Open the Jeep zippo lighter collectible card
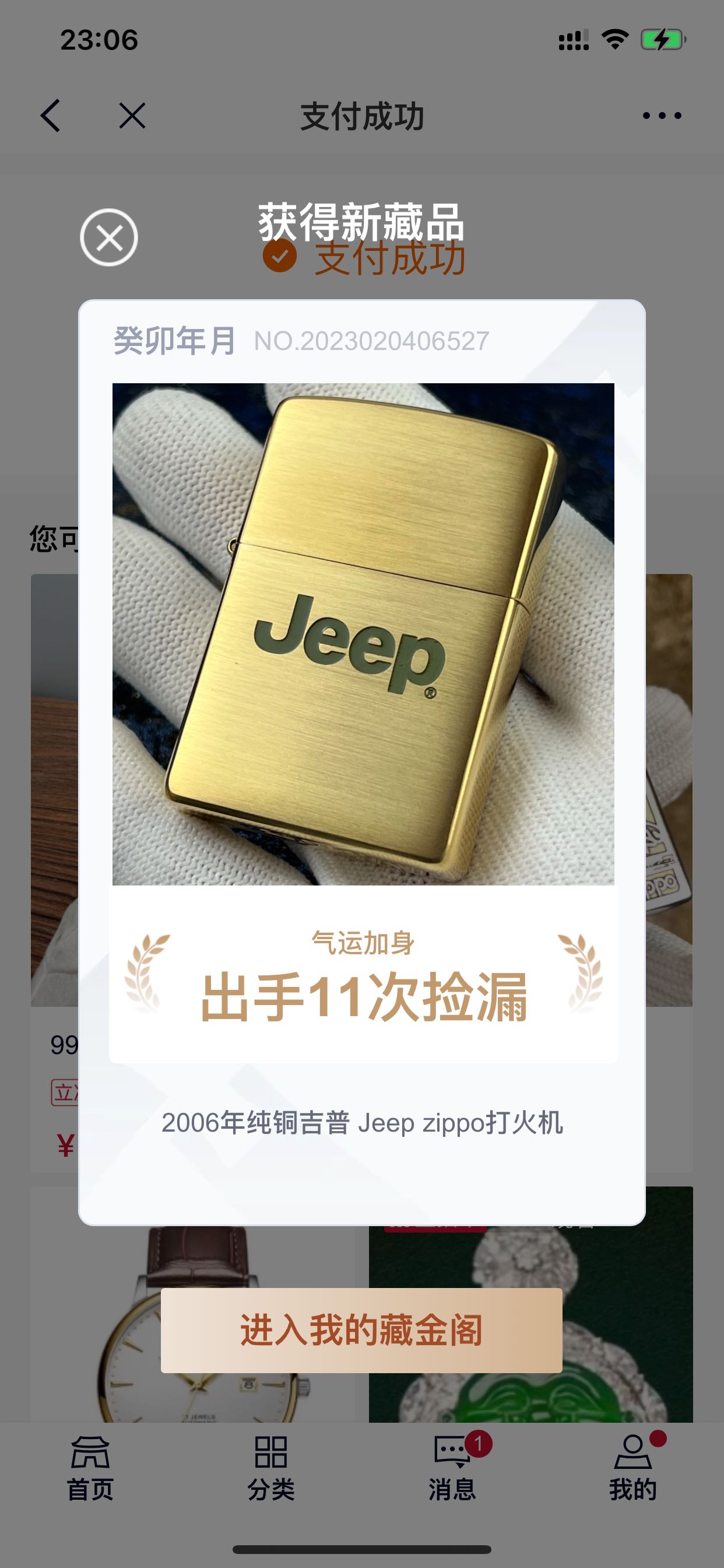The height and width of the screenshot is (1568, 724). (x=363, y=634)
